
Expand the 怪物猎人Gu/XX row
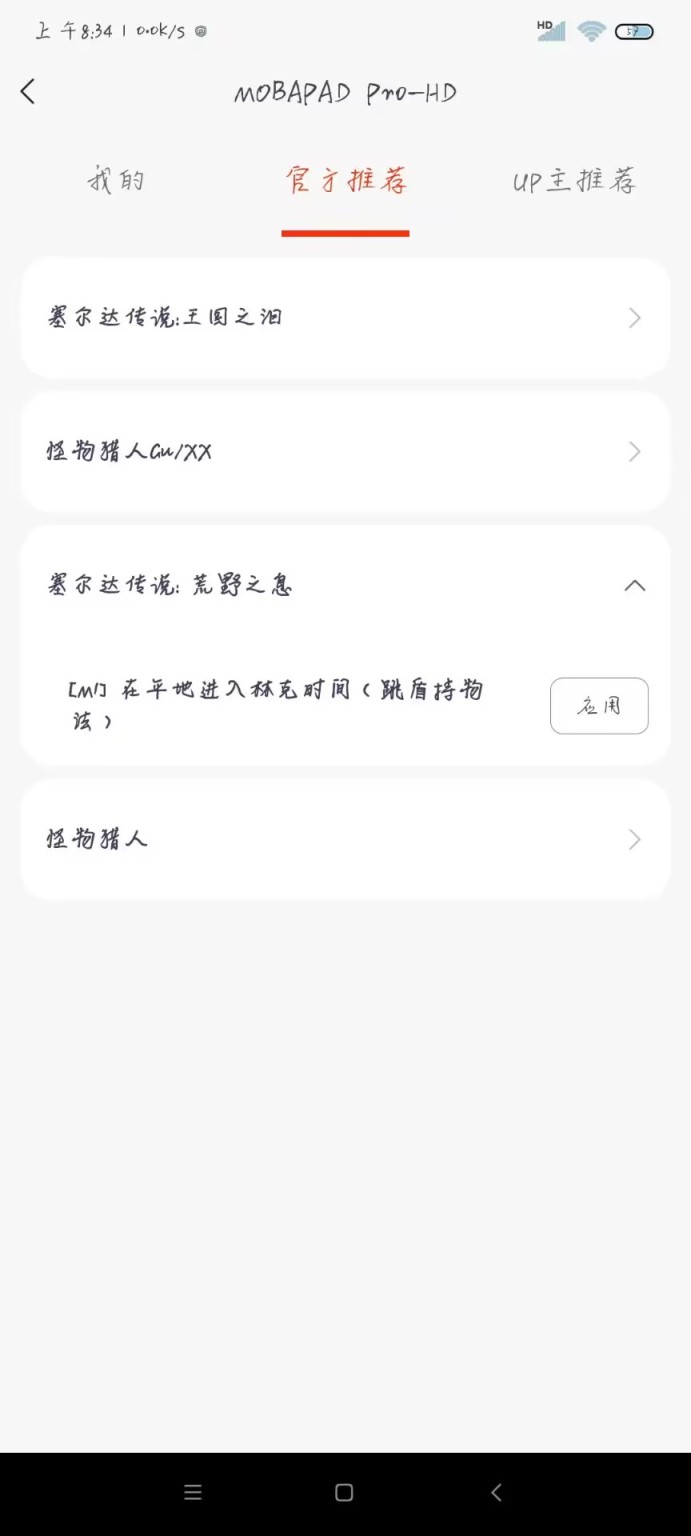(x=345, y=452)
